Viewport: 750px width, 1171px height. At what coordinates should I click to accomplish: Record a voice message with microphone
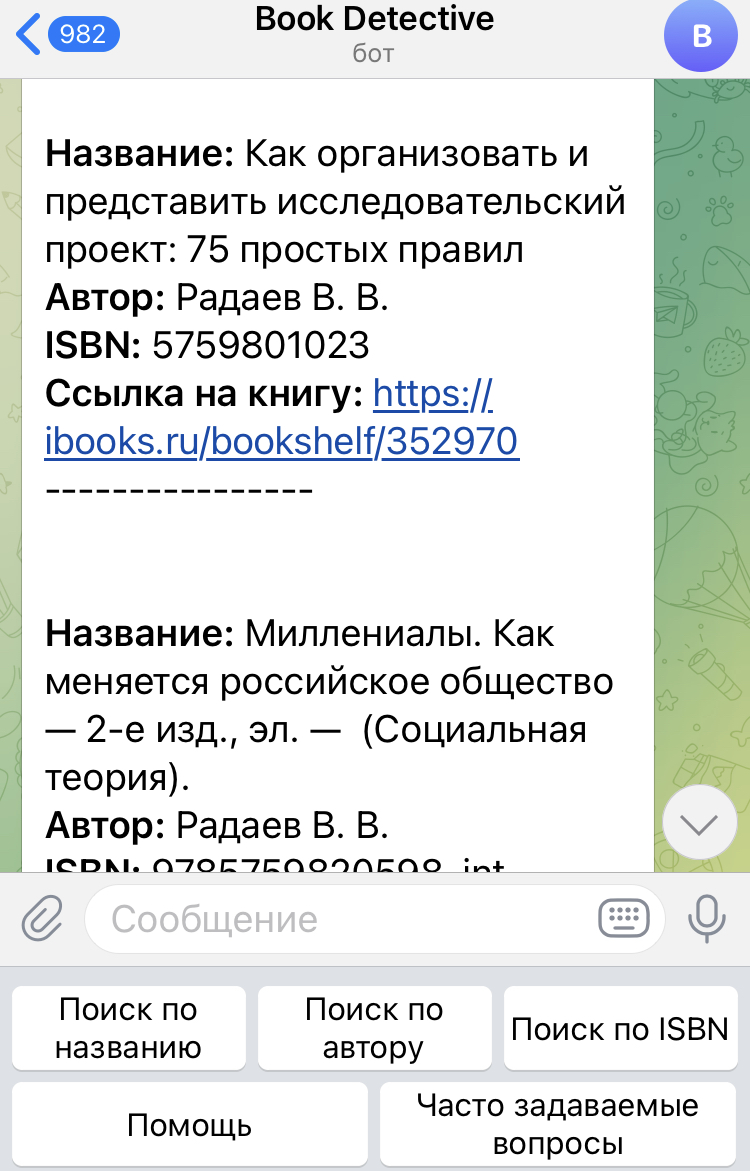[706, 918]
